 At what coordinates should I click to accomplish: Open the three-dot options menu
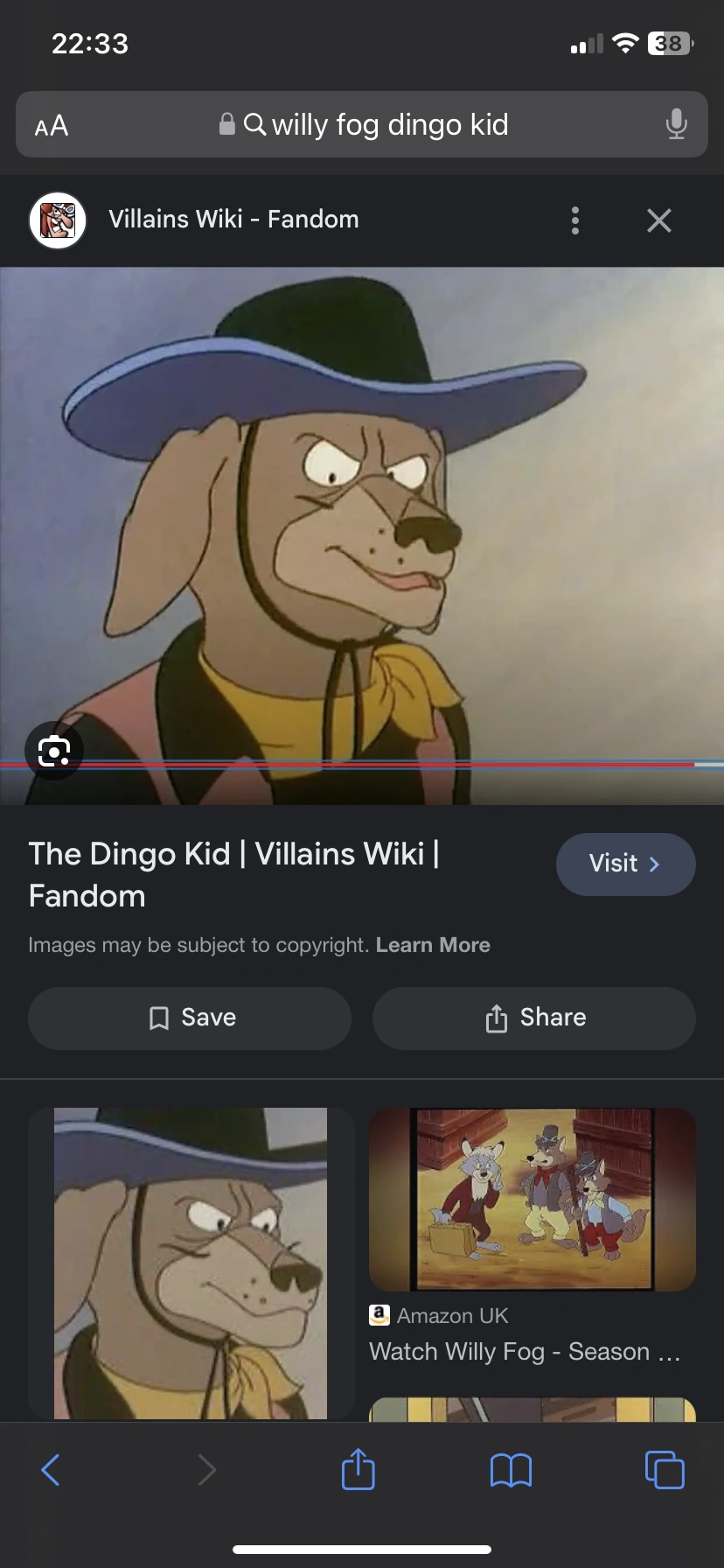[575, 220]
